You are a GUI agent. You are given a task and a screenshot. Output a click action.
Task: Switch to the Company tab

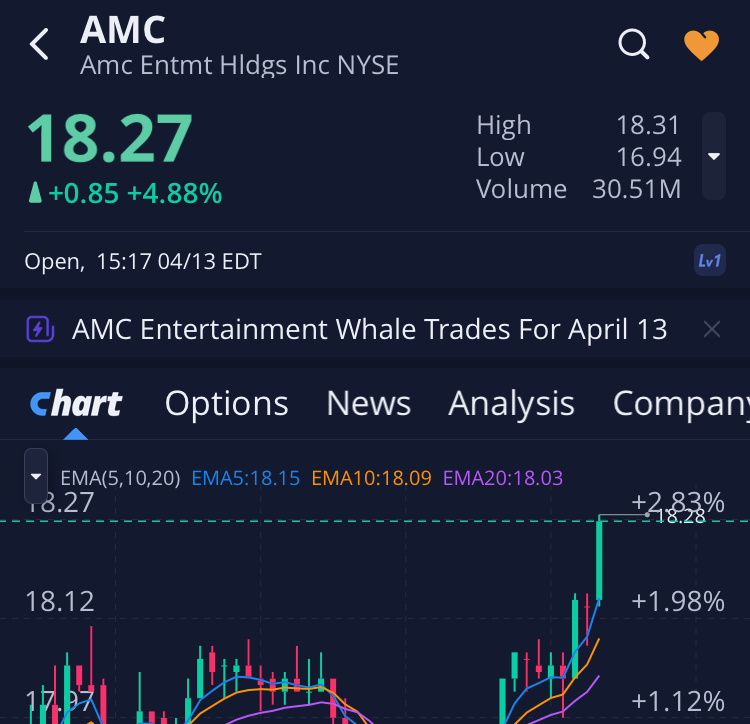point(680,404)
